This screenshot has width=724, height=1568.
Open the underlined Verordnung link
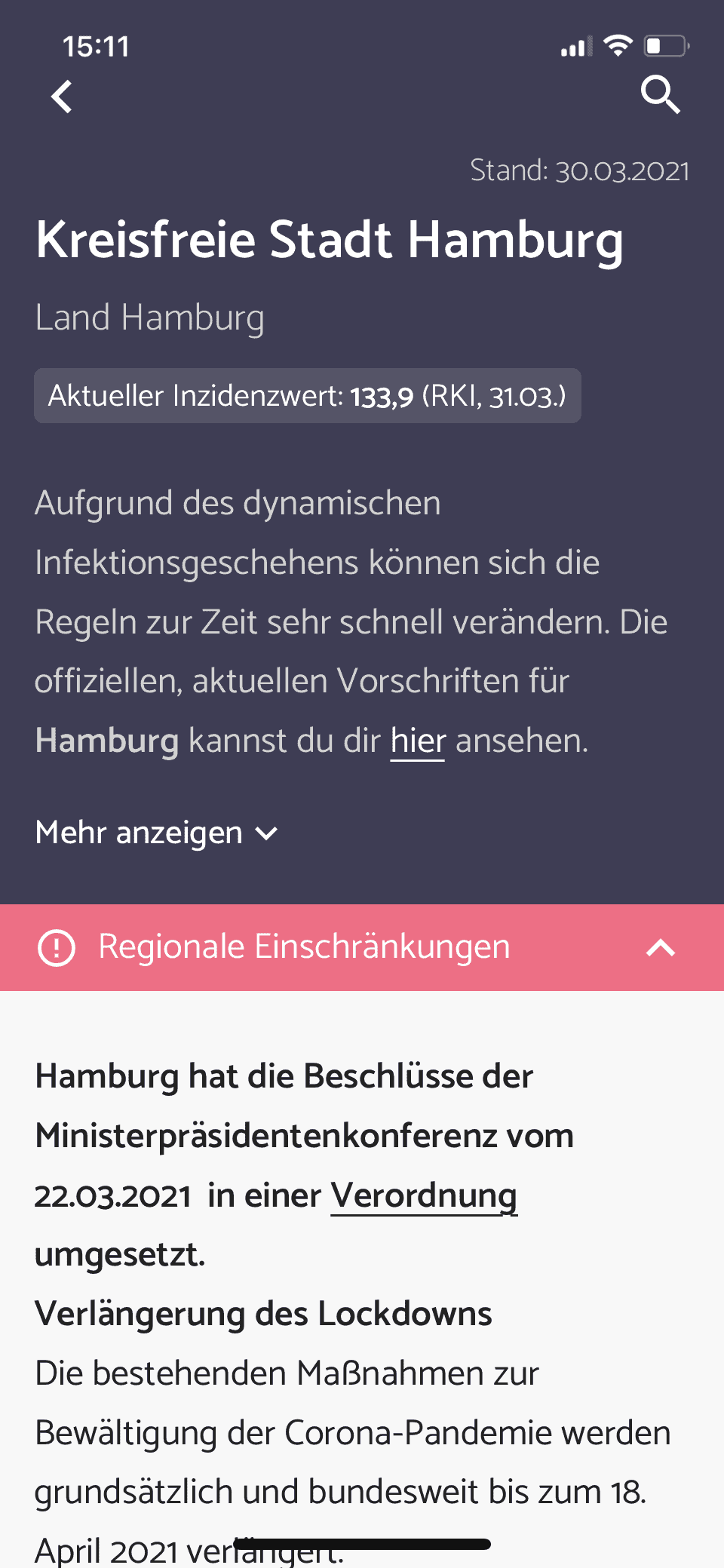424,1195
